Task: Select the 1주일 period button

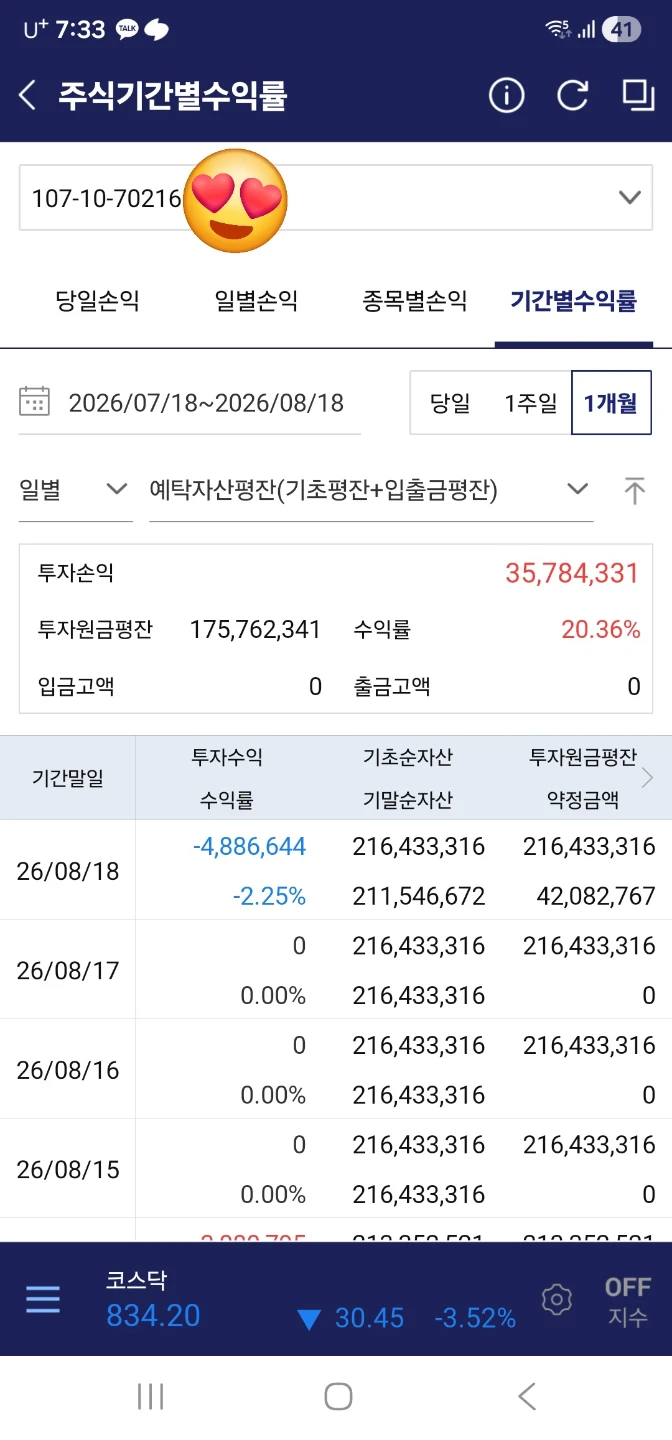Action: (x=530, y=403)
